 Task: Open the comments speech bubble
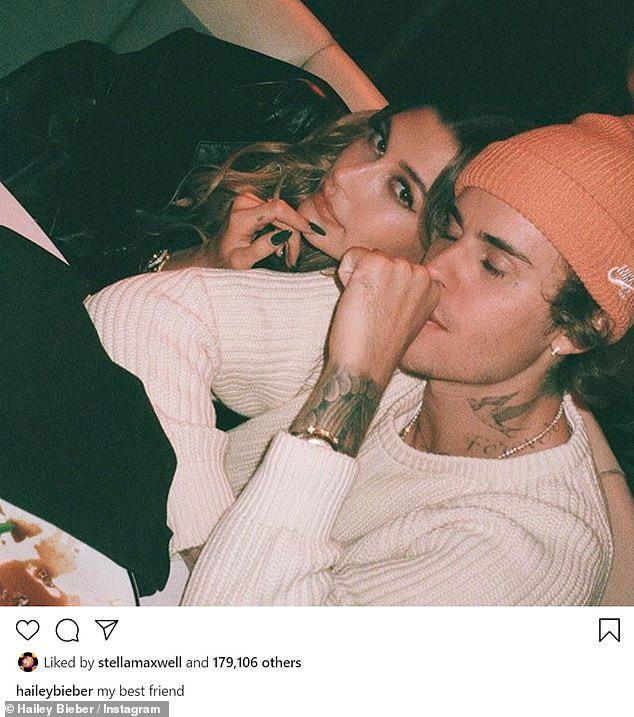pos(67,630)
